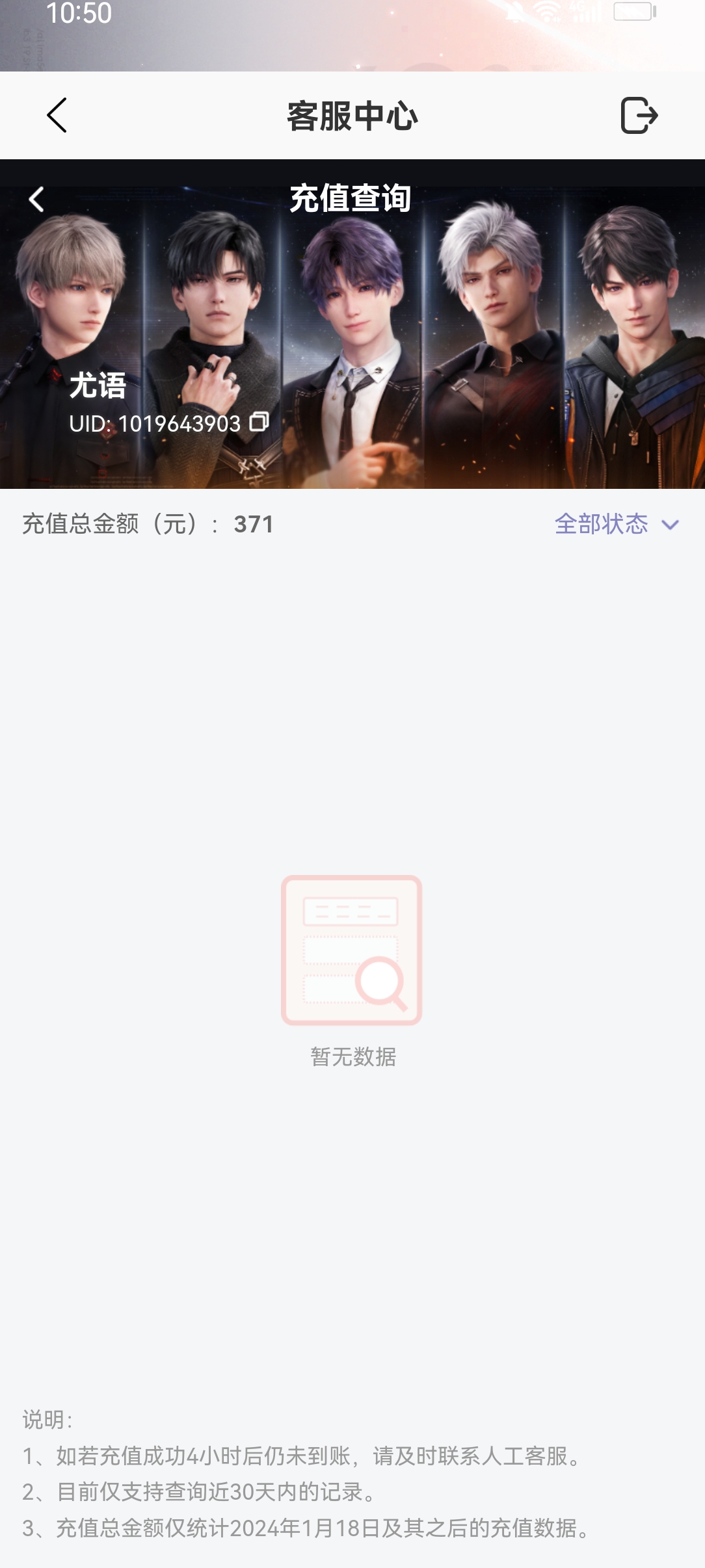Return from the 充值查询 banner back arrow
The width and height of the screenshot is (705, 1568).
[36, 200]
